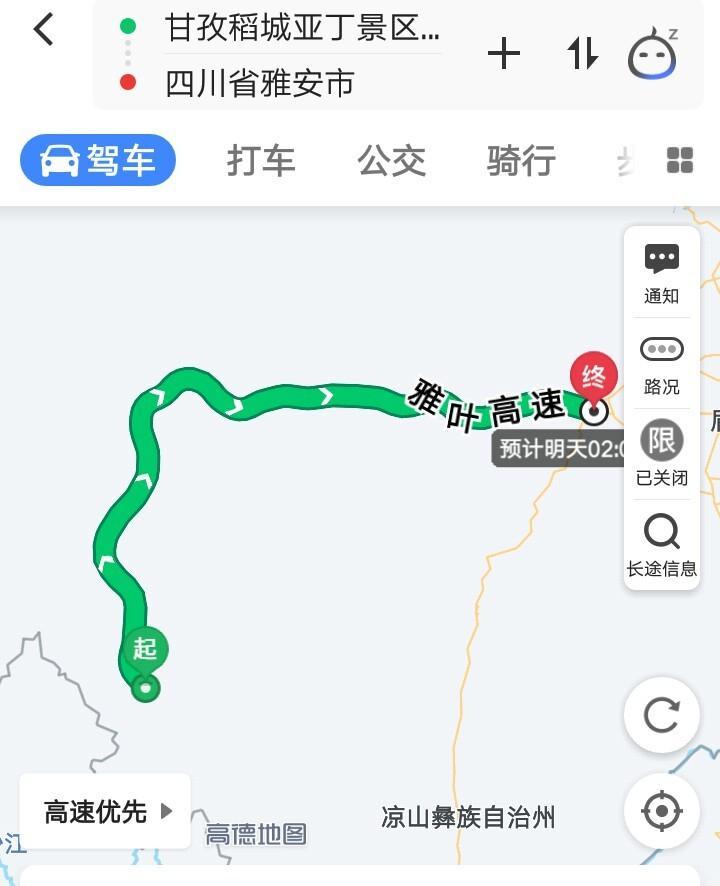Center map on current location
The height and width of the screenshot is (886, 720).
(661, 812)
